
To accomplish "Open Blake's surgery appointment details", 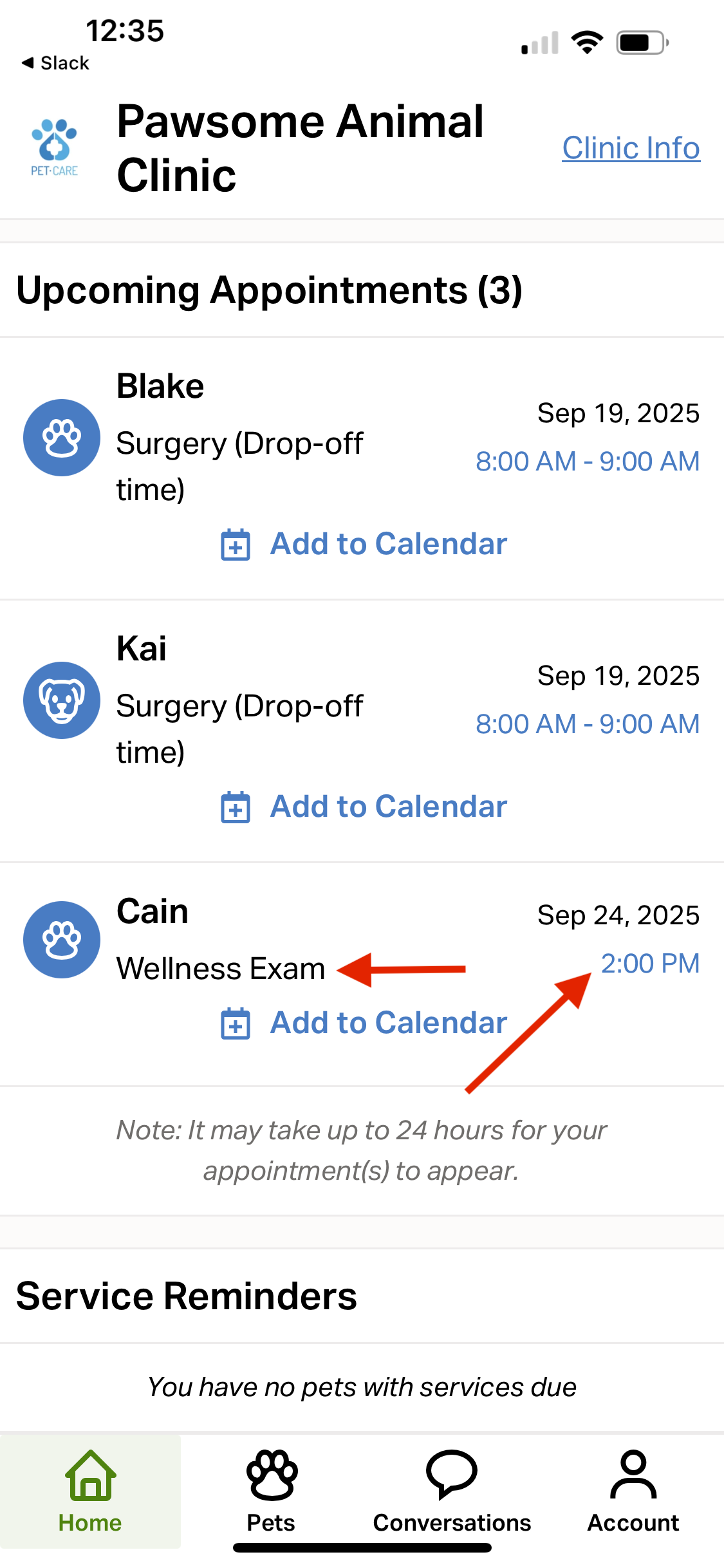I will pos(239,444).
